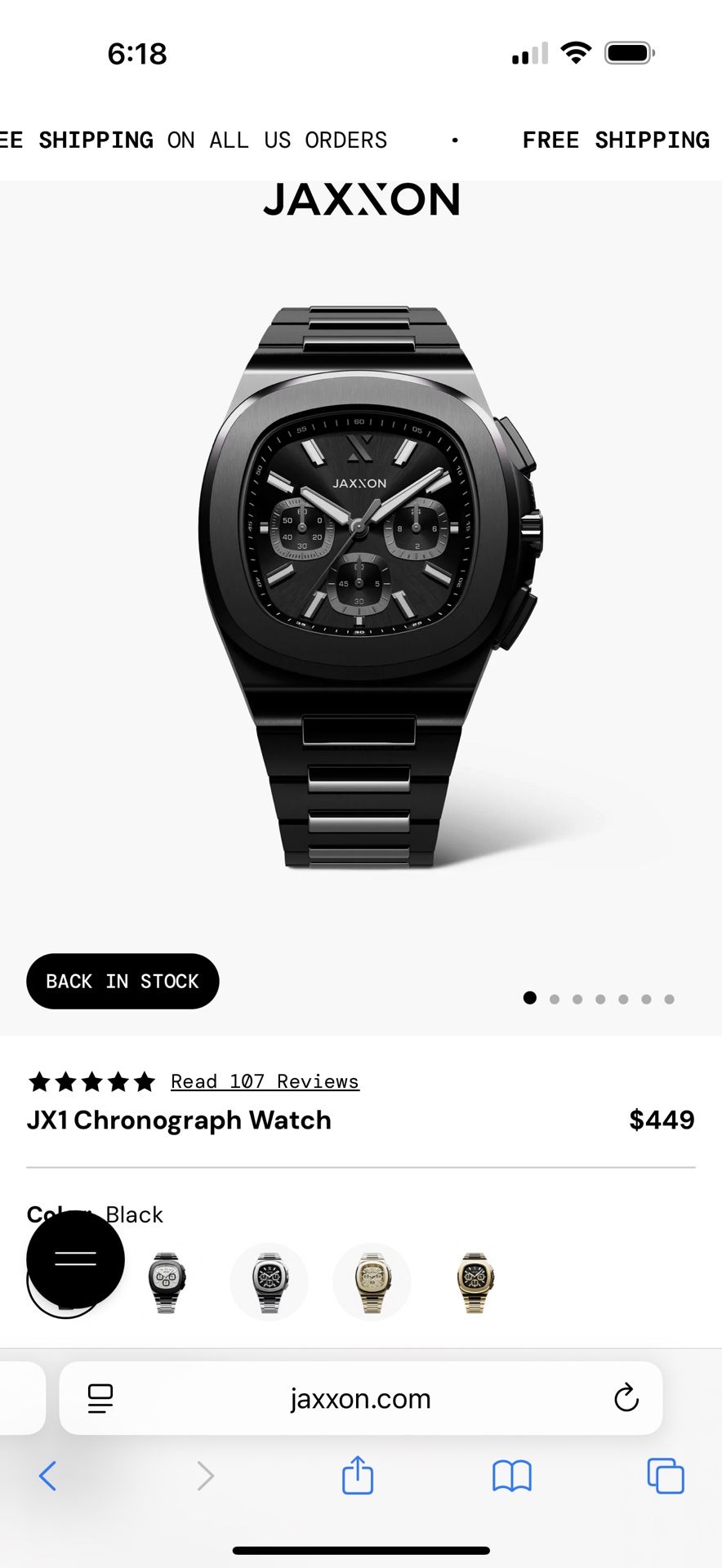This screenshot has width=722, height=1568.
Task: Open Read 107 Reviews link
Action: click(263, 1080)
